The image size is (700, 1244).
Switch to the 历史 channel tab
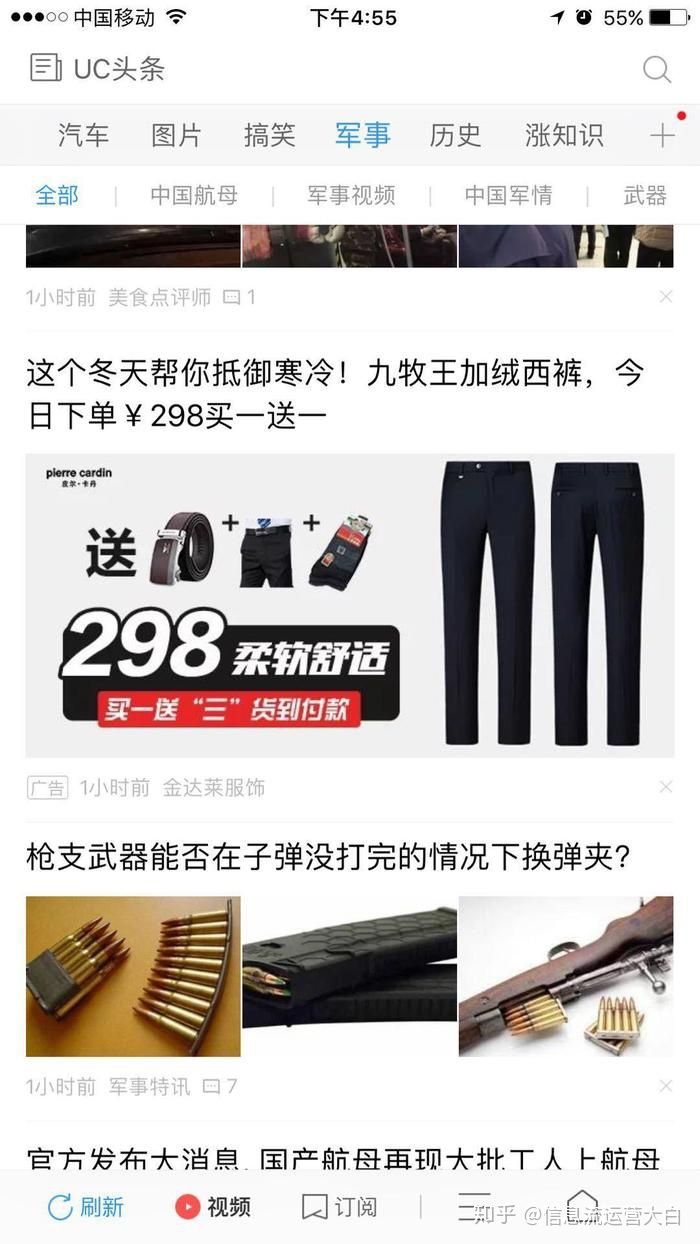(x=455, y=135)
